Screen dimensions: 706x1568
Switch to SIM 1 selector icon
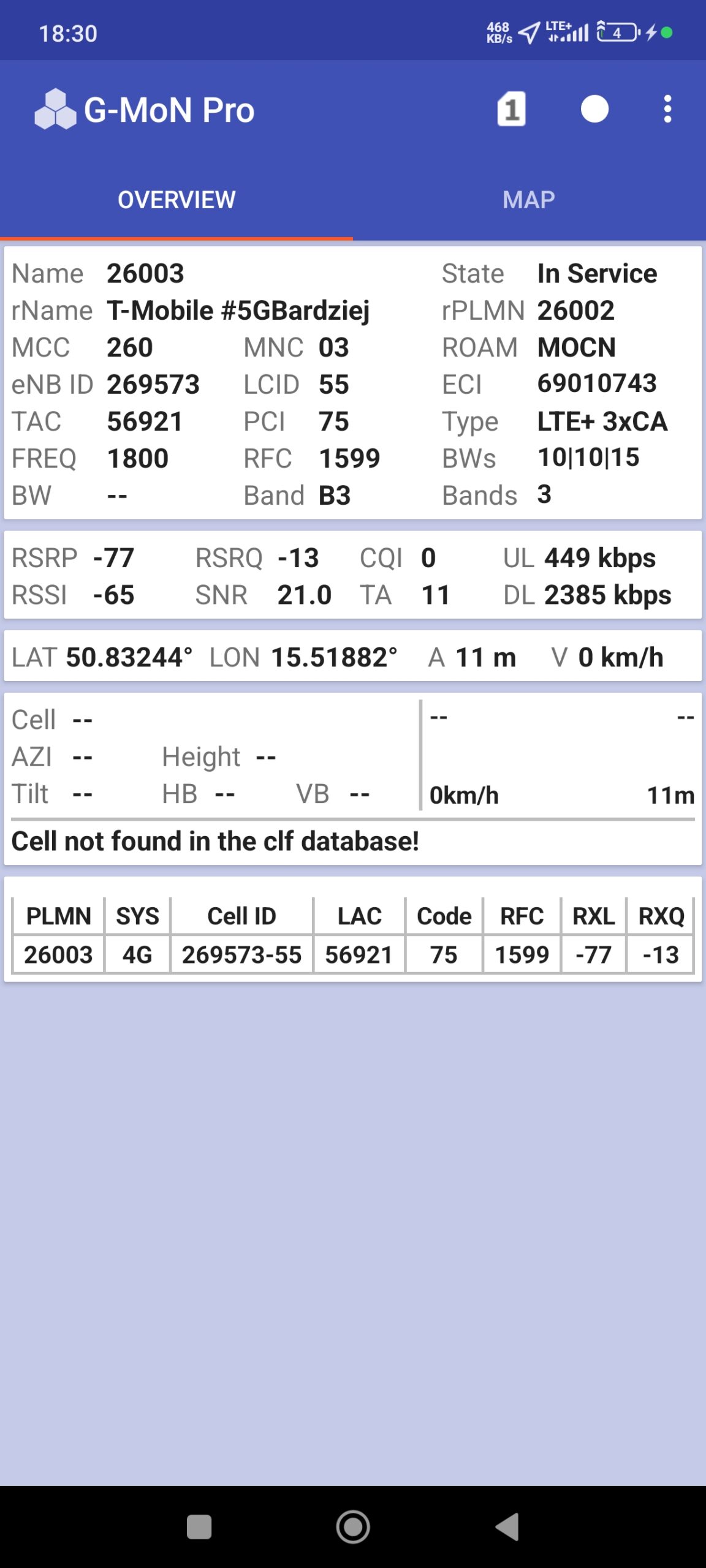(x=511, y=110)
